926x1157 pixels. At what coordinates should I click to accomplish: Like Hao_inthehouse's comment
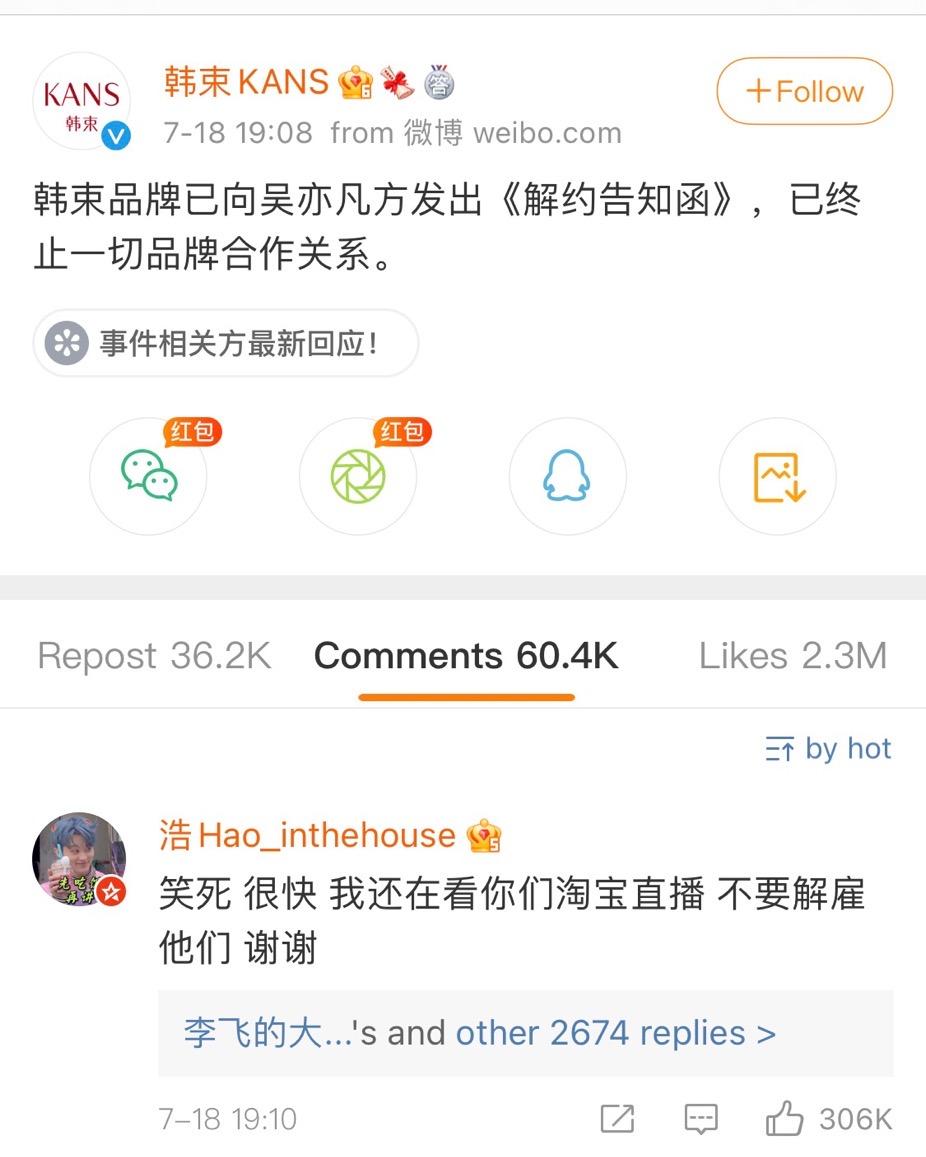[x=784, y=1119]
